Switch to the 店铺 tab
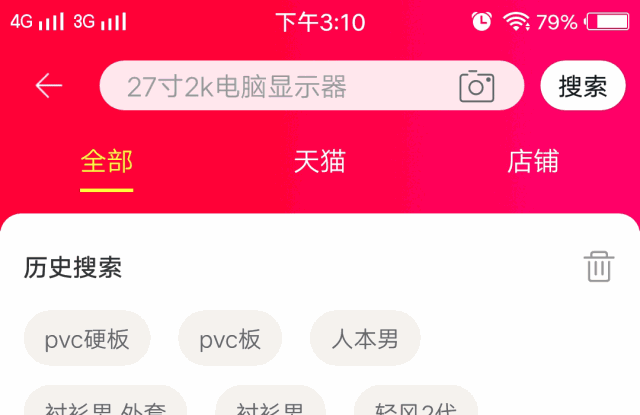This screenshot has width=640, height=415. coord(533,162)
